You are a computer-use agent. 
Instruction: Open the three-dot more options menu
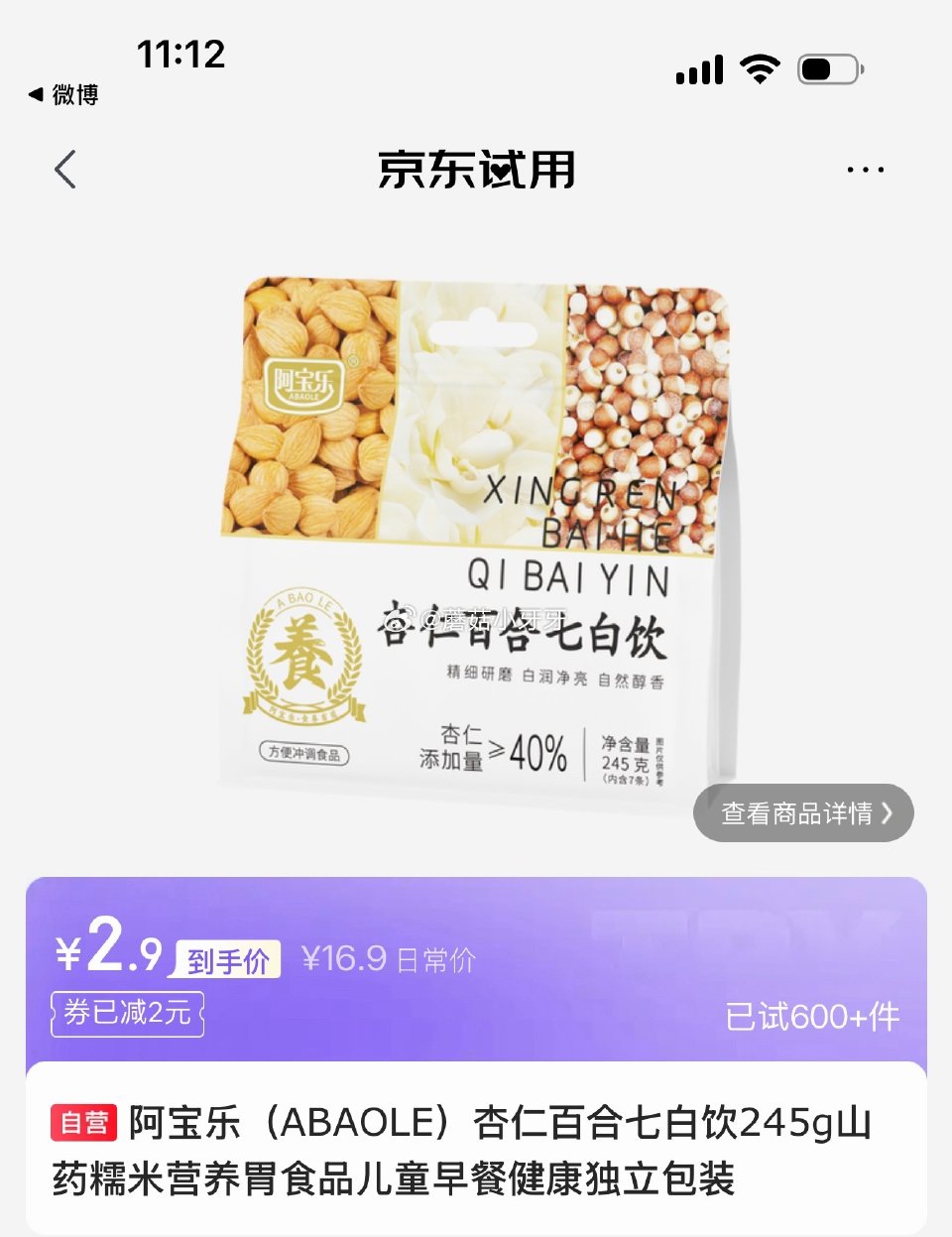pos(866,169)
